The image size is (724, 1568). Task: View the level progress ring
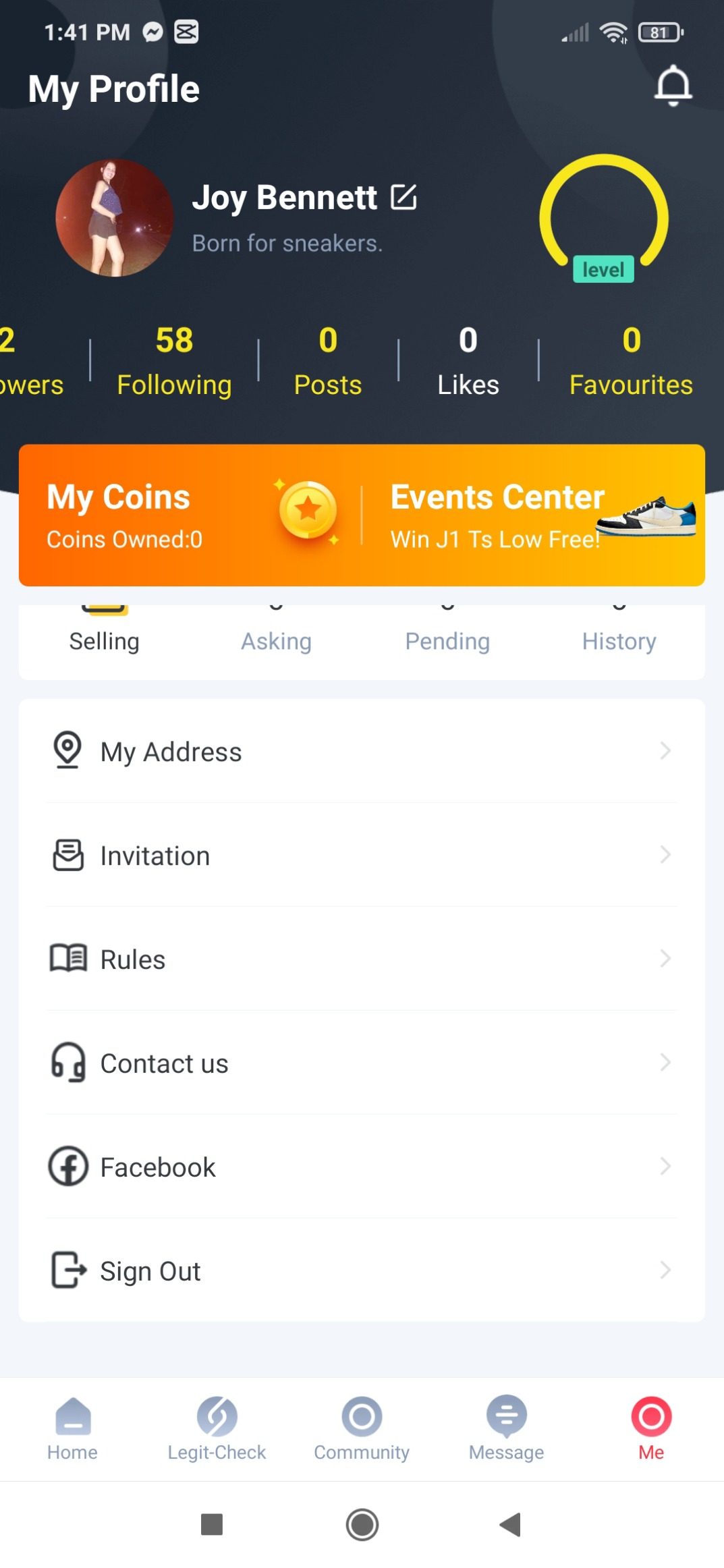[604, 218]
